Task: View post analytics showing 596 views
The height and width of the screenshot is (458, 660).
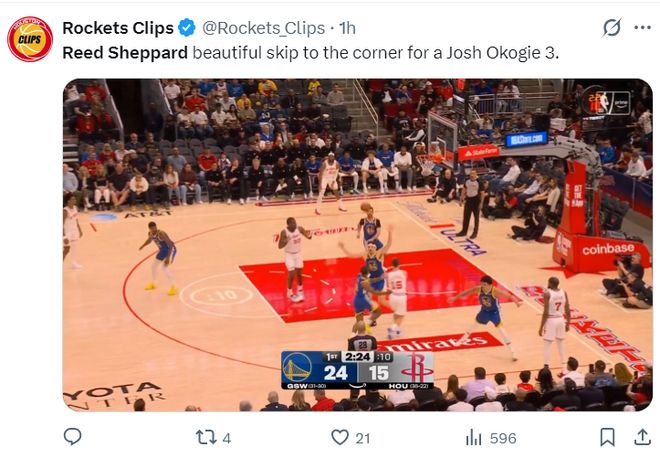Action: (x=474, y=437)
